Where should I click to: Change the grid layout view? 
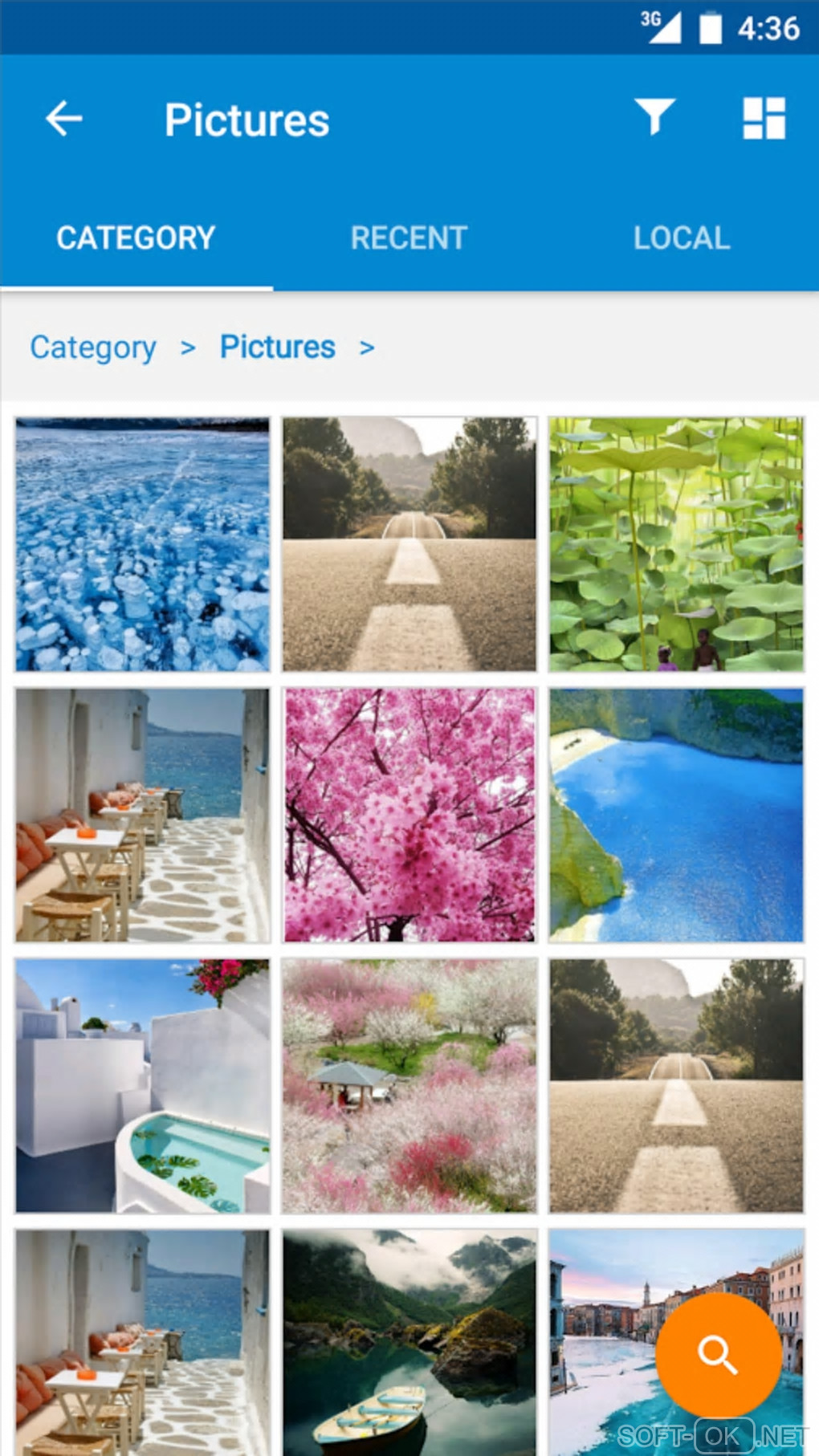click(764, 119)
